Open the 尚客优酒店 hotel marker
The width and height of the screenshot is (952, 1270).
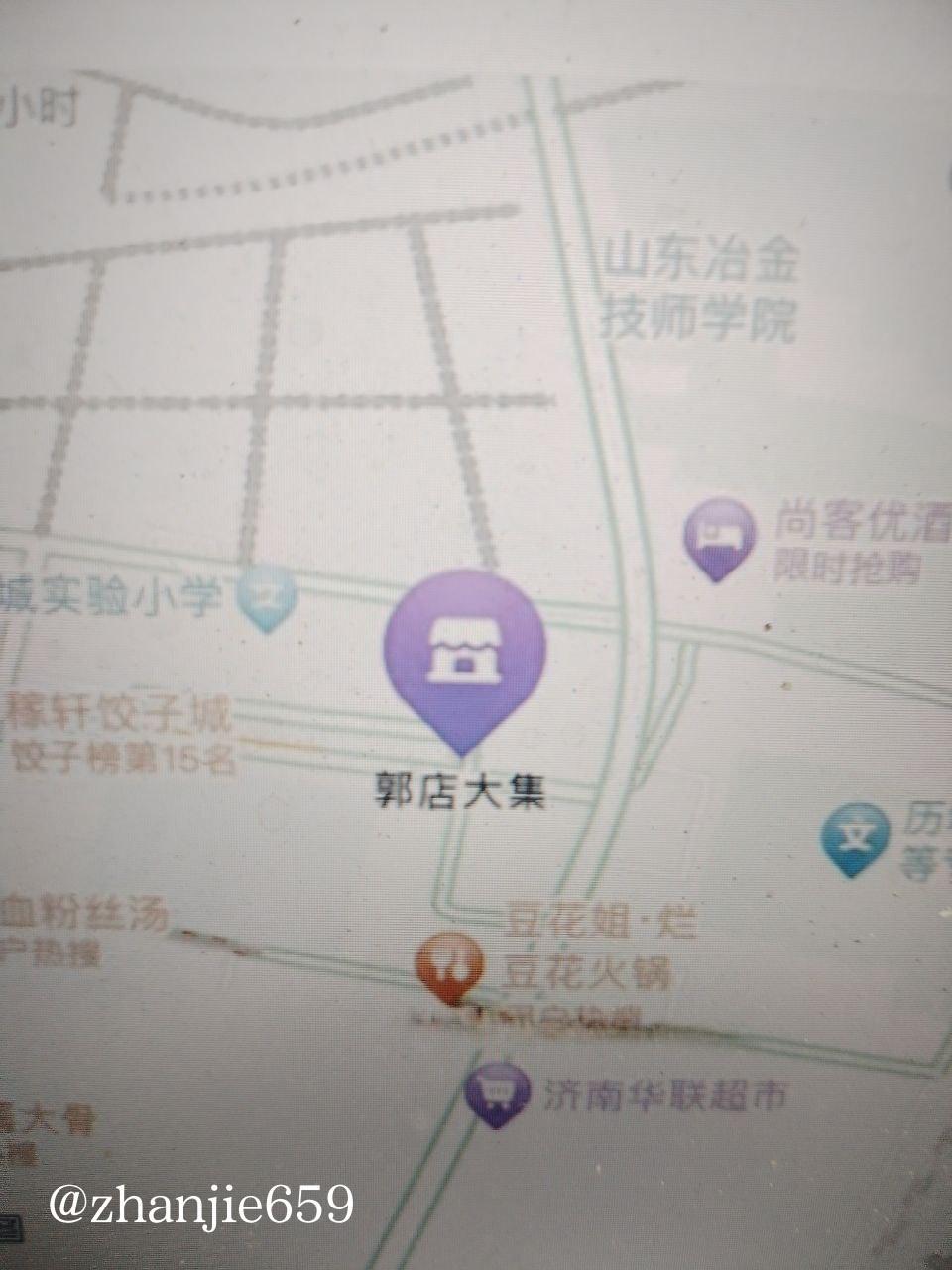(719, 535)
